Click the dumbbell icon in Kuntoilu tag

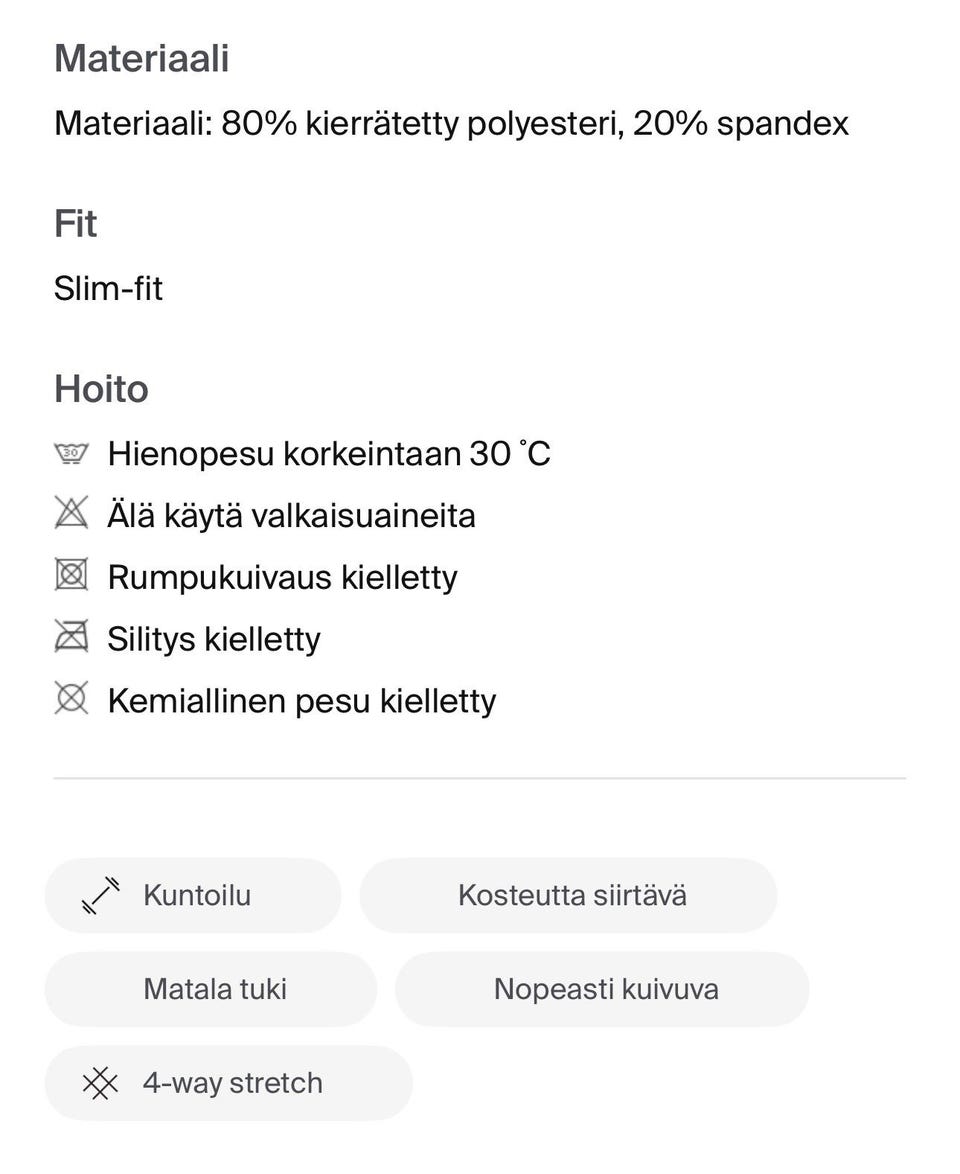point(100,895)
